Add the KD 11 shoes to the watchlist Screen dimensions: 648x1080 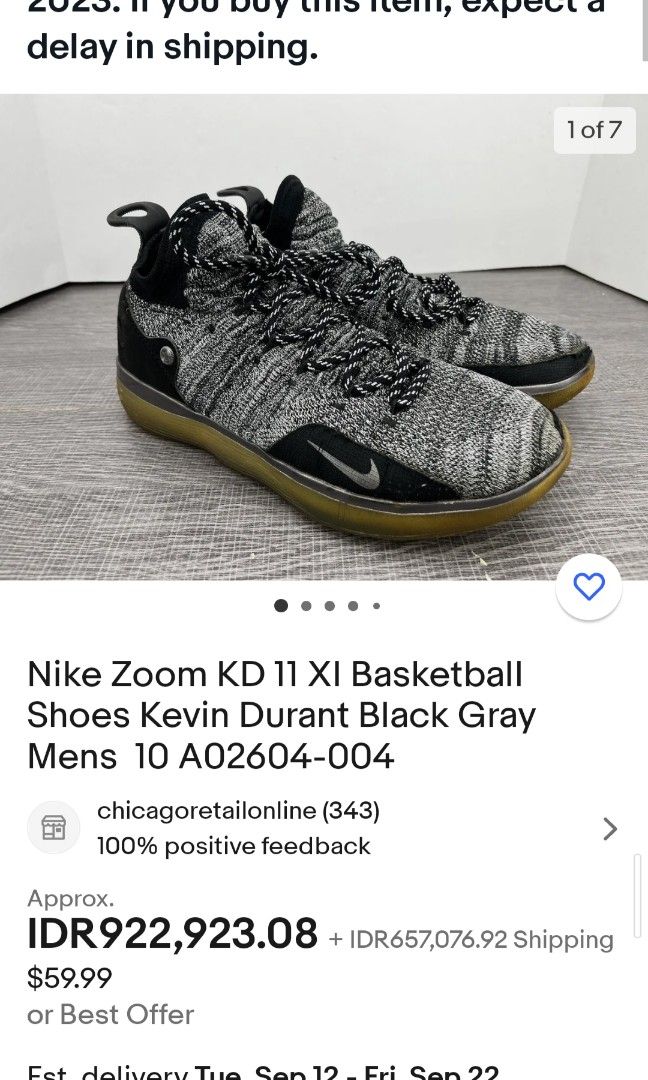[x=589, y=587]
